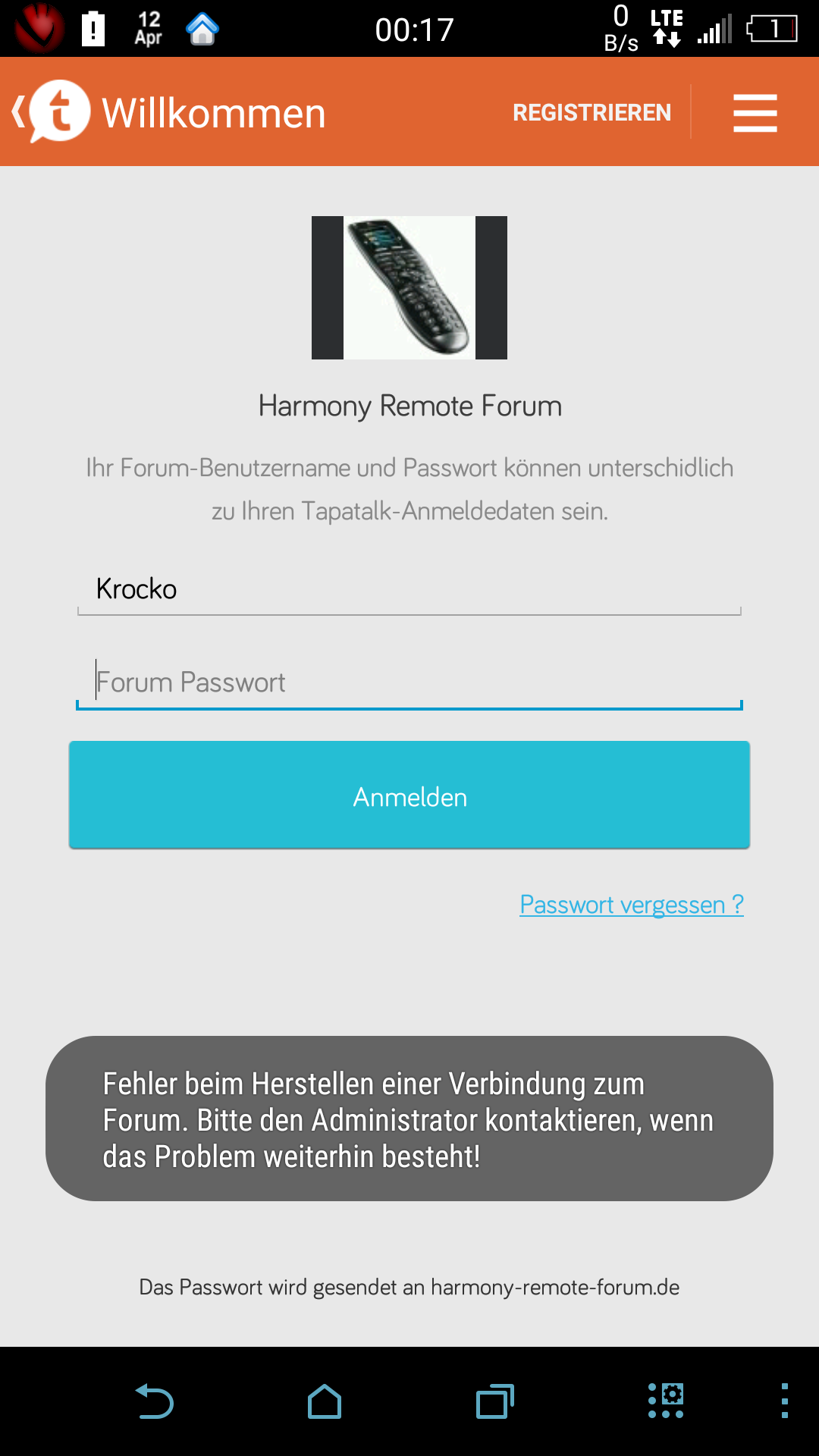Tap the system back button
This screenshot has height=1456, width=819.
pyautogui.click(x=155, y=1401)
